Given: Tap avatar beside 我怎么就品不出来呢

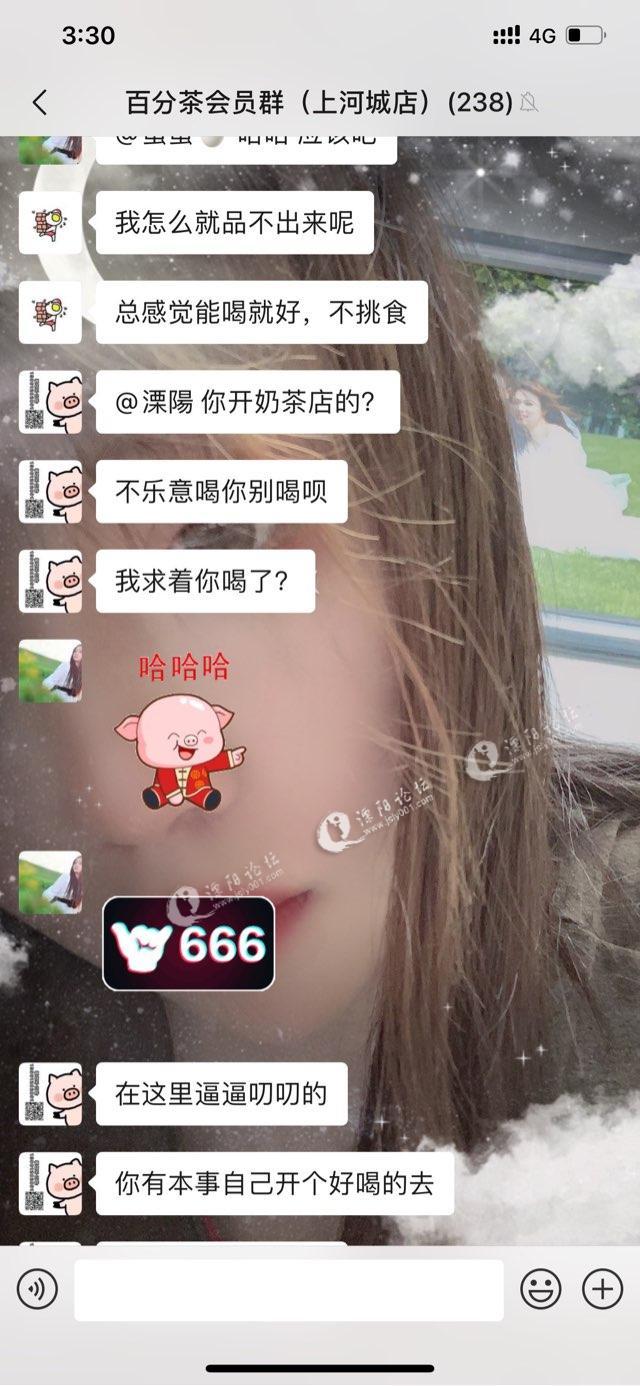Looking at the screenshot, I should pyautogui.click(x=50, y=222).
